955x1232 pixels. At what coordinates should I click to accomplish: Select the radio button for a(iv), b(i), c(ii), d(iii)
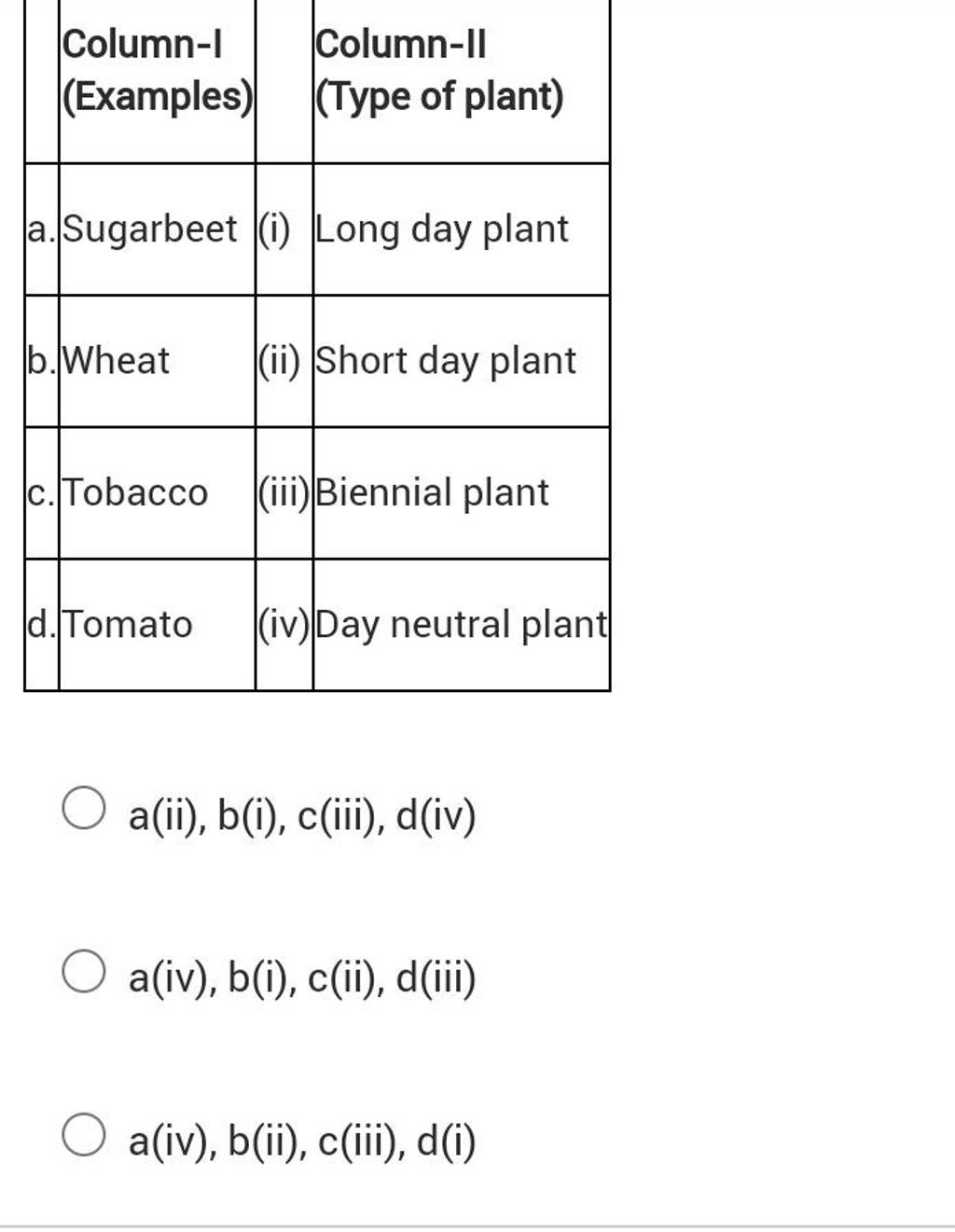(x=82, y=973)
